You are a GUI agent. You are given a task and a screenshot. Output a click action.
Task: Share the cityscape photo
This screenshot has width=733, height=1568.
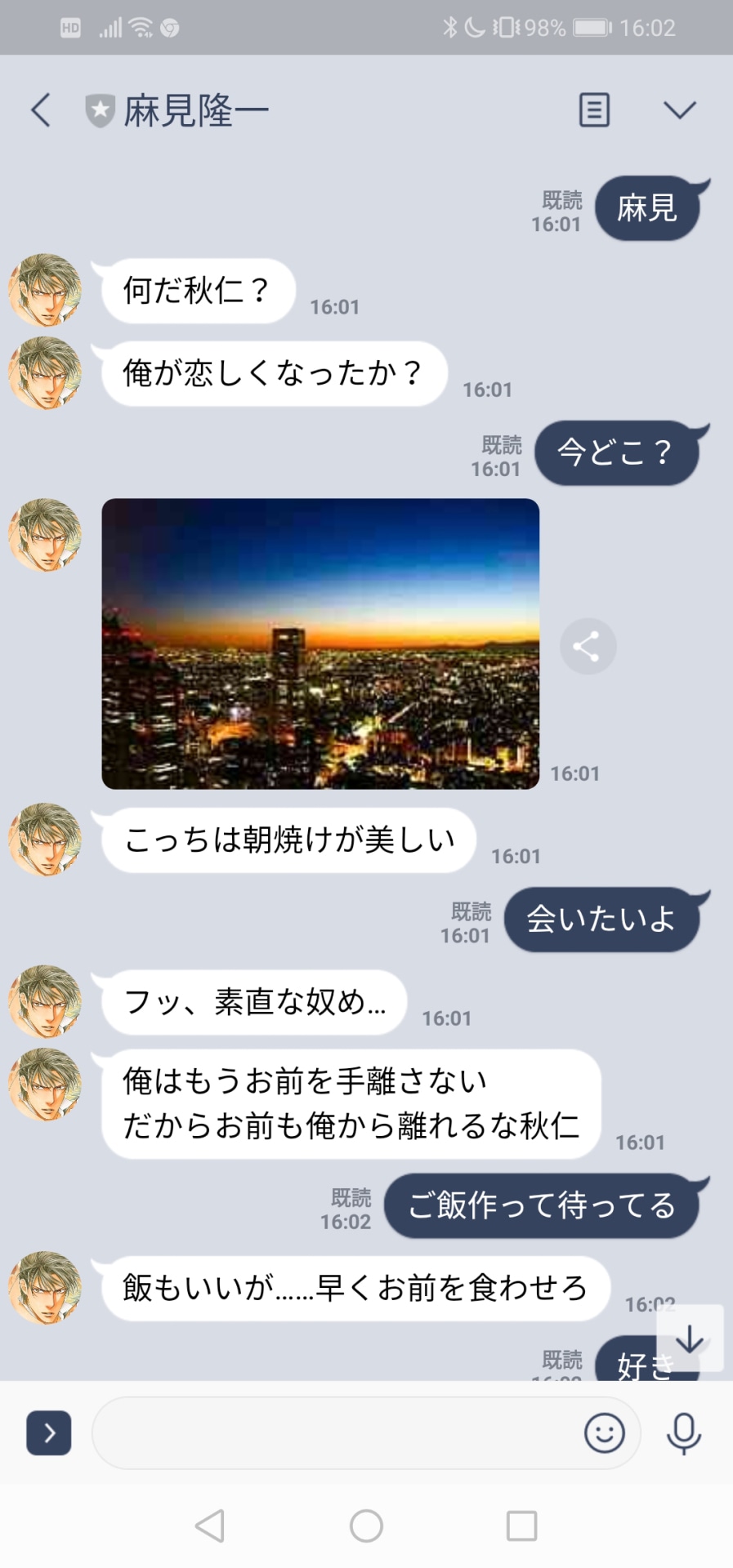(588, 647)
